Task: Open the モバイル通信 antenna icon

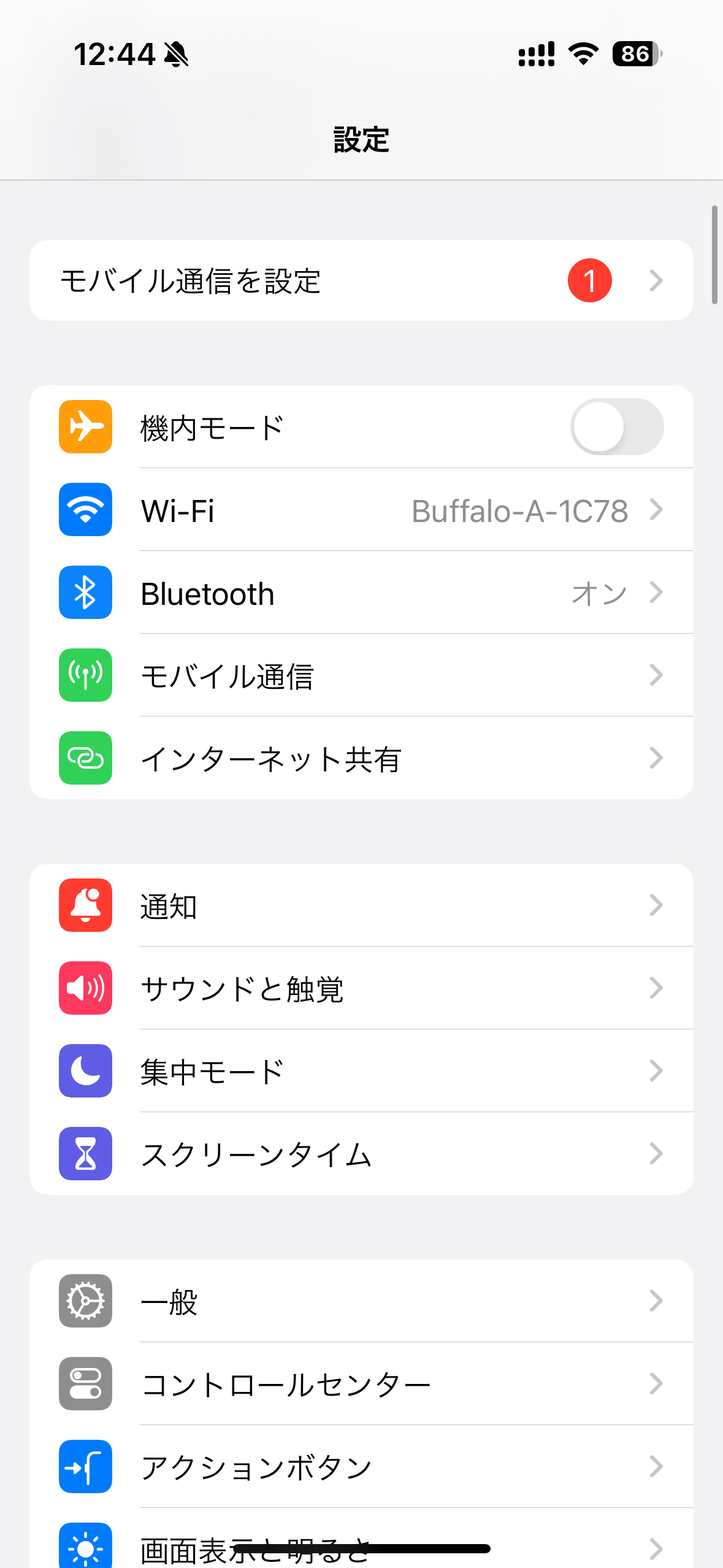Action: point(85,675)
